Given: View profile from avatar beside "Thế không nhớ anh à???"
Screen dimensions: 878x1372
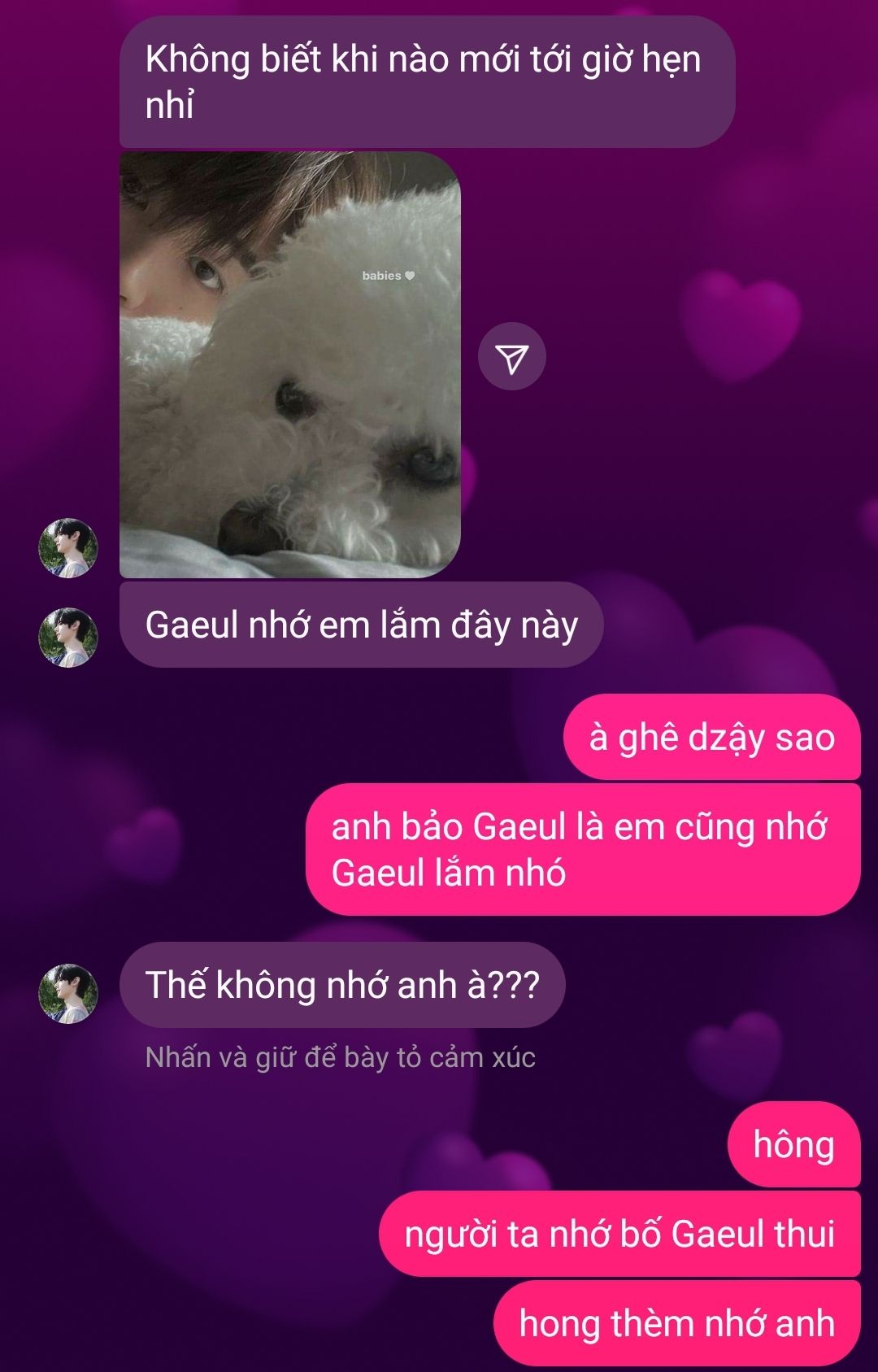Looking at the screenshot, I should coord(68,993).
